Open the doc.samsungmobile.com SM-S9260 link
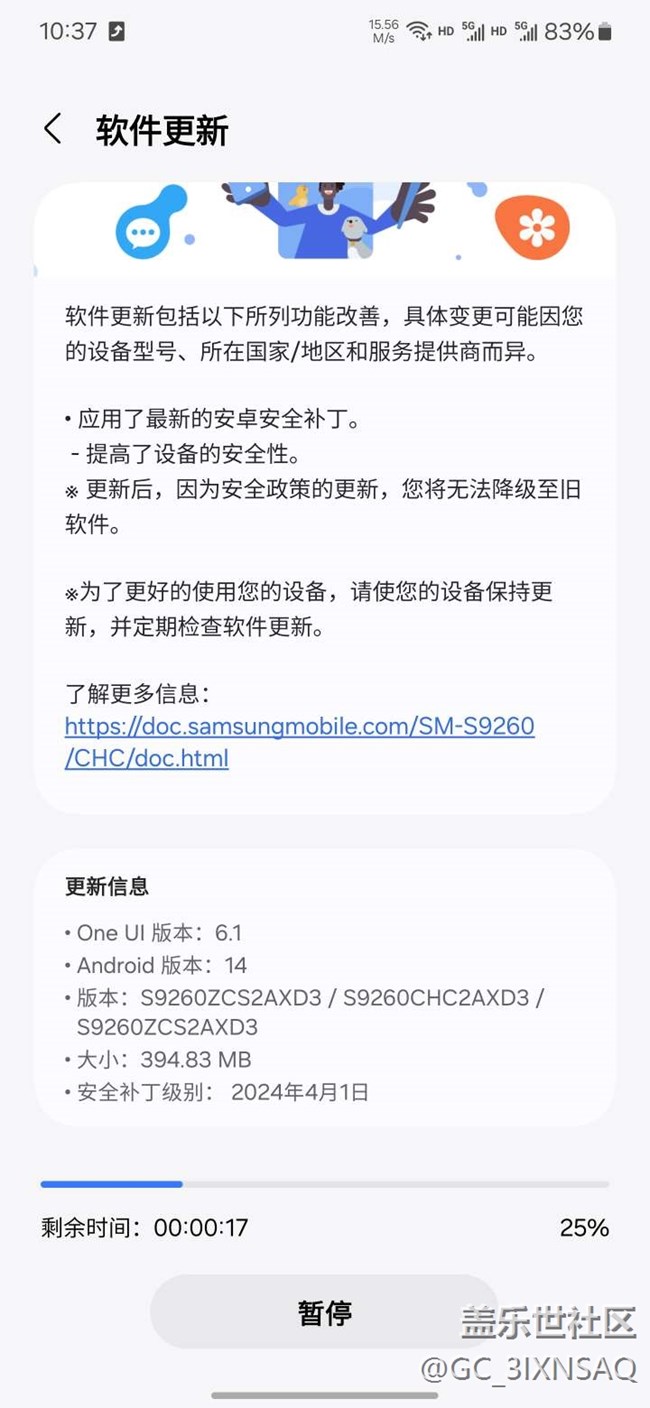Viewport: 650px width, 1408px height. tap(300, 742)
